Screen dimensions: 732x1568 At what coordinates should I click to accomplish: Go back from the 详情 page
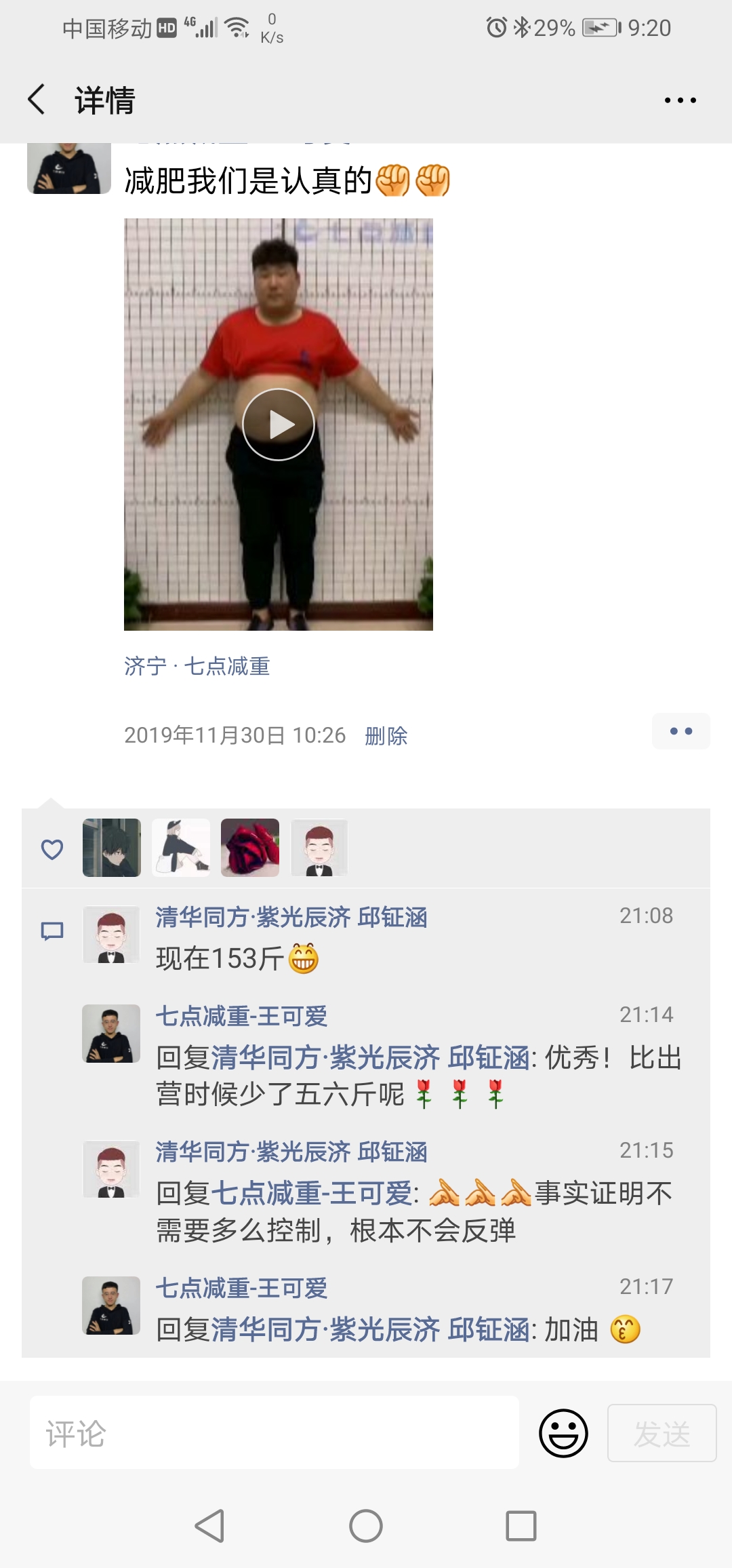coord(37,100)
